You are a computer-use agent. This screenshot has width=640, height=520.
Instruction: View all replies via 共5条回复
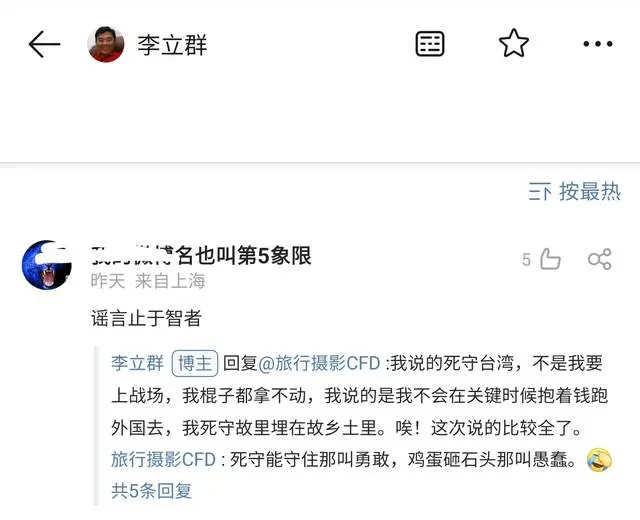coord(151,491)
